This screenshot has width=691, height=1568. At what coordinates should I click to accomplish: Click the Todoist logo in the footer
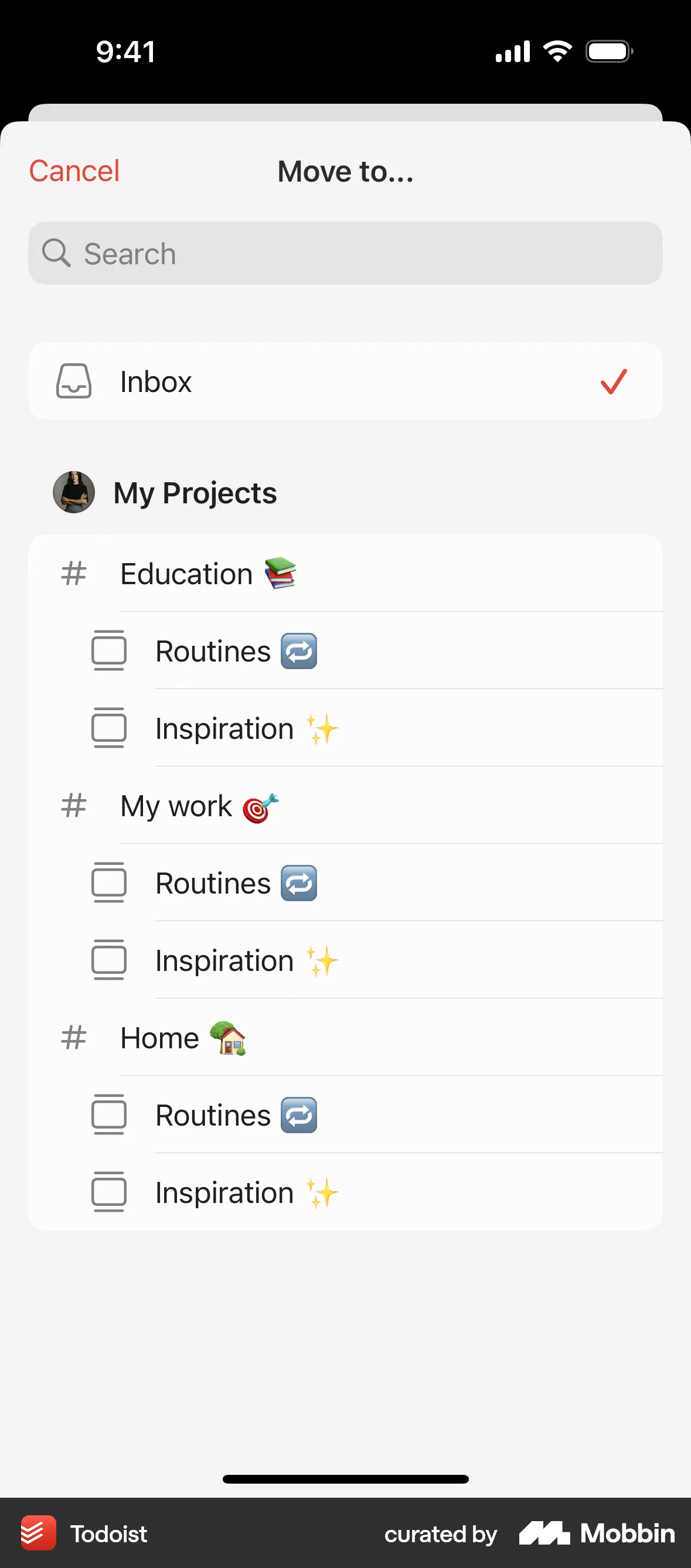pos(38,1534)
